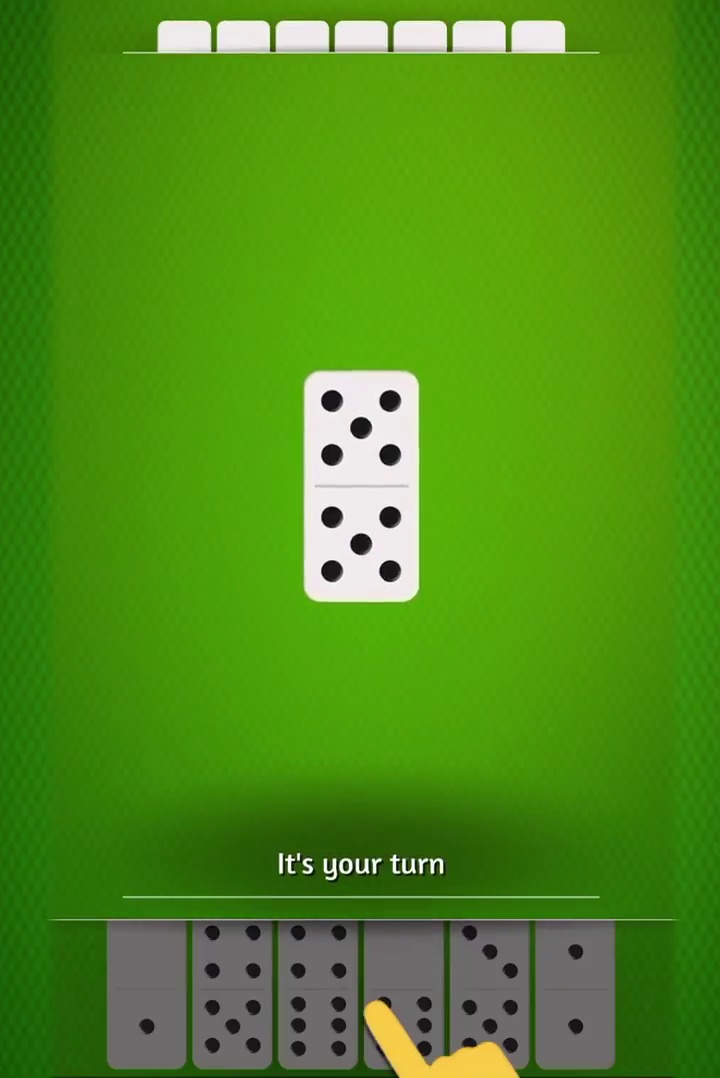Select the double-one domino tile

[x=575, y=993]
